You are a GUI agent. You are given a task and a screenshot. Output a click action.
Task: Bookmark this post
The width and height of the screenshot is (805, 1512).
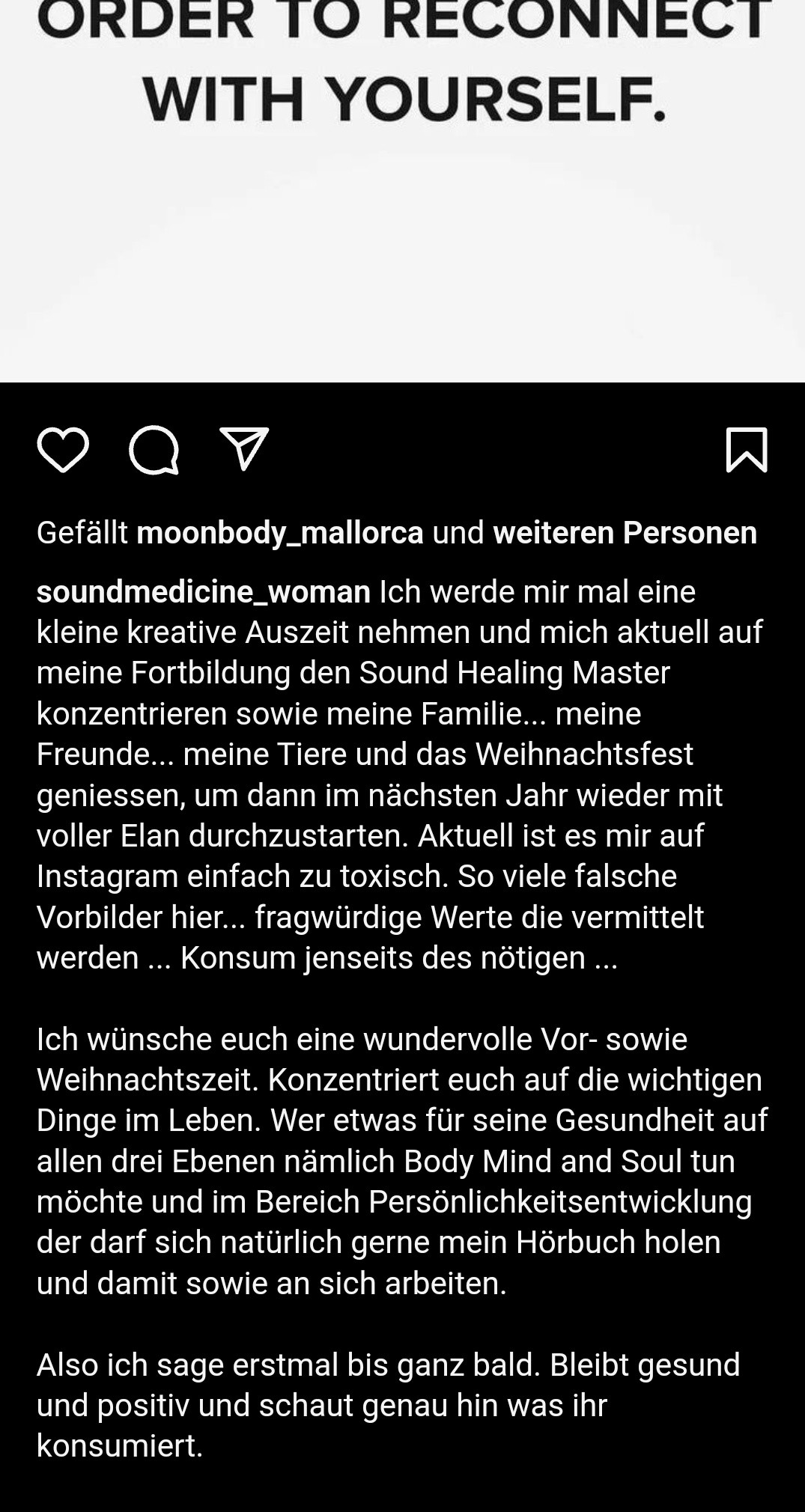pyautogui.click(x=747, y=450)
